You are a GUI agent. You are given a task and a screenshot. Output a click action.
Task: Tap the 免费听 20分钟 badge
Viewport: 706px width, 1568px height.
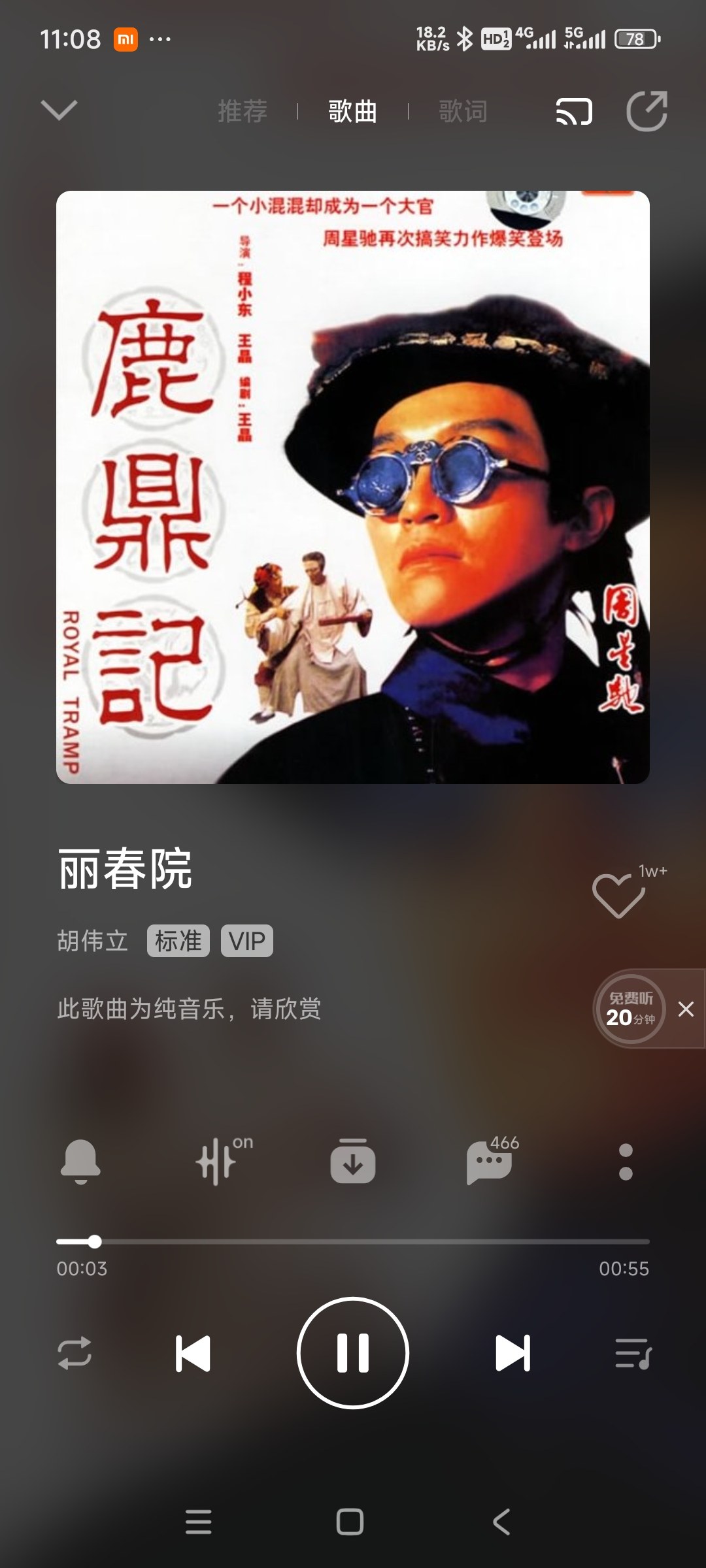630,1009
